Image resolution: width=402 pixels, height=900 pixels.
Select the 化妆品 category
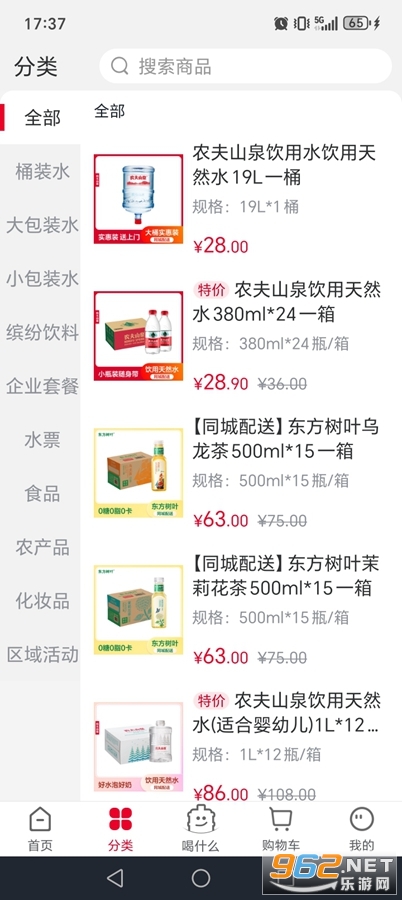42,600
